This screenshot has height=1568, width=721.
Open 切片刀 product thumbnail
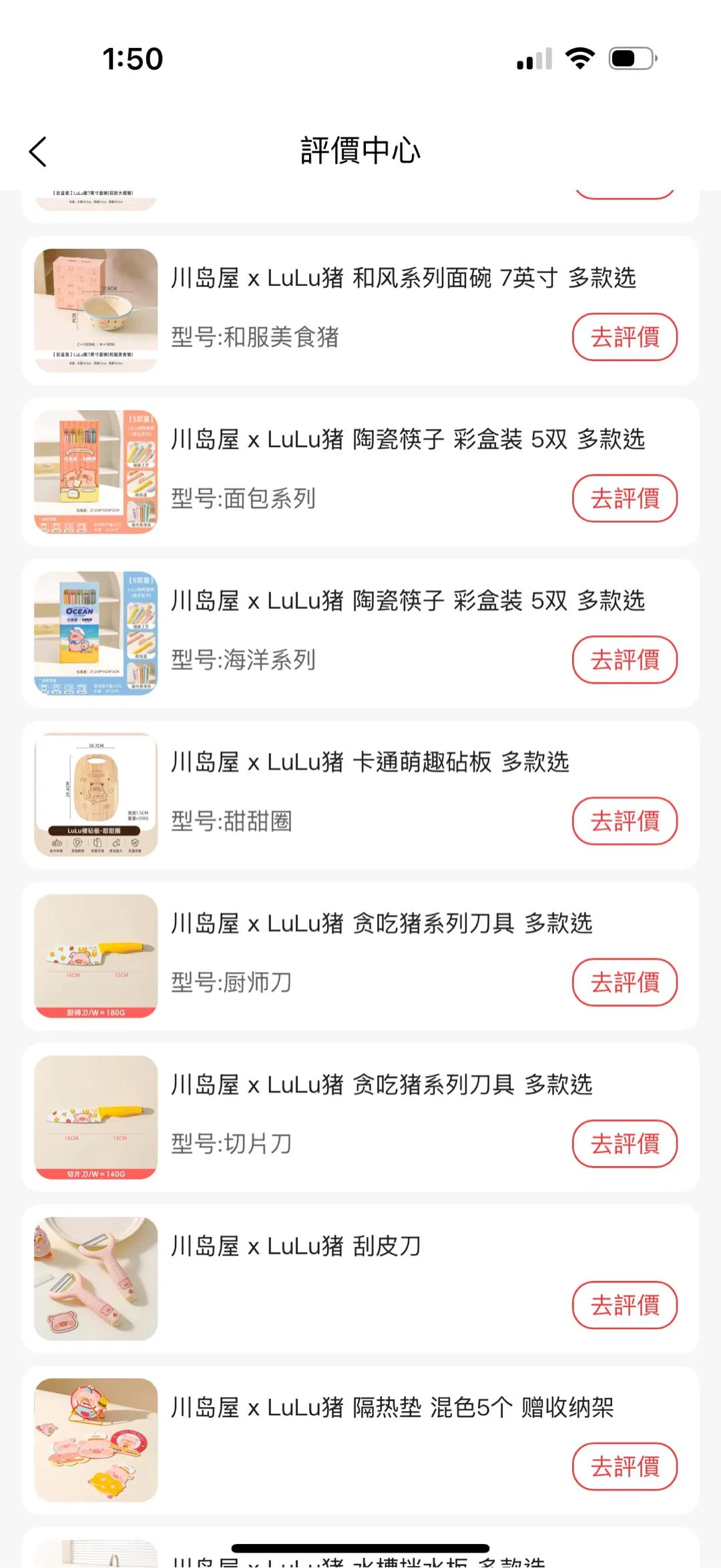coord(96,1117)
